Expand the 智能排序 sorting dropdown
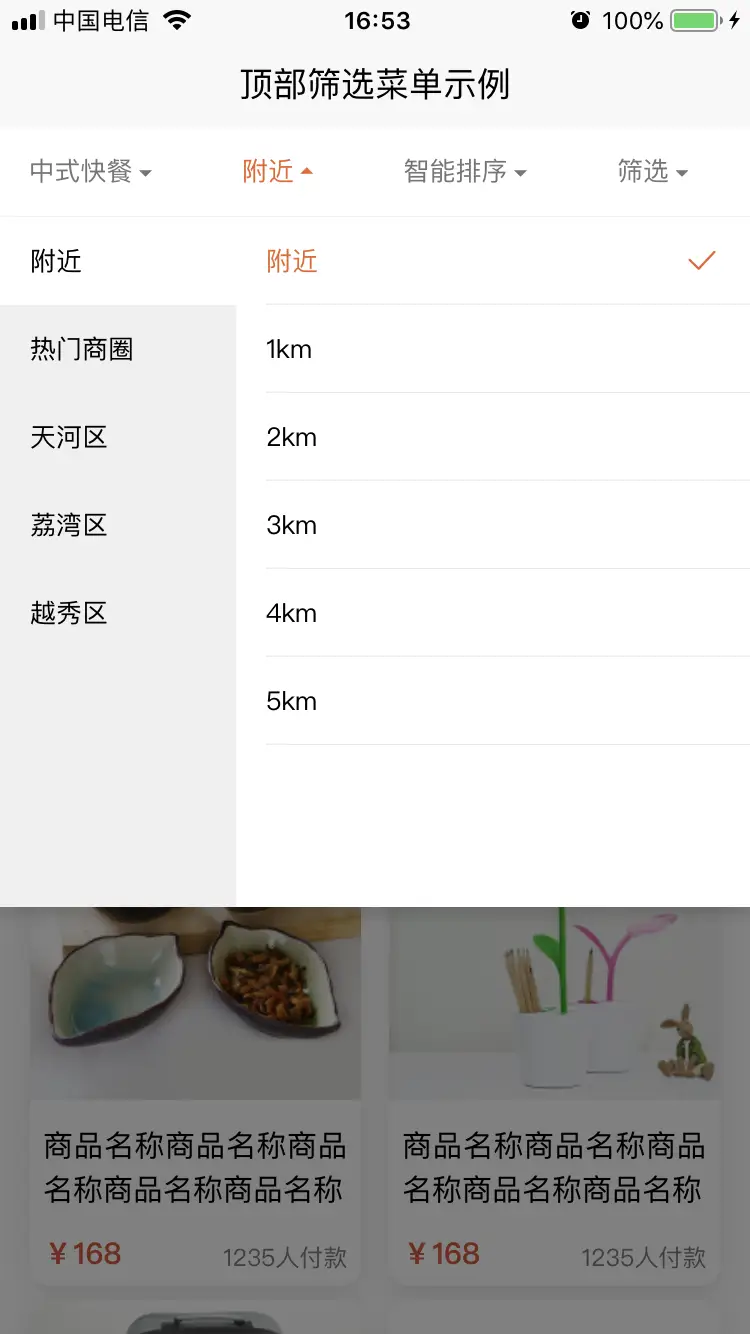Screen dimensions: 750x1334 (464, 172)
